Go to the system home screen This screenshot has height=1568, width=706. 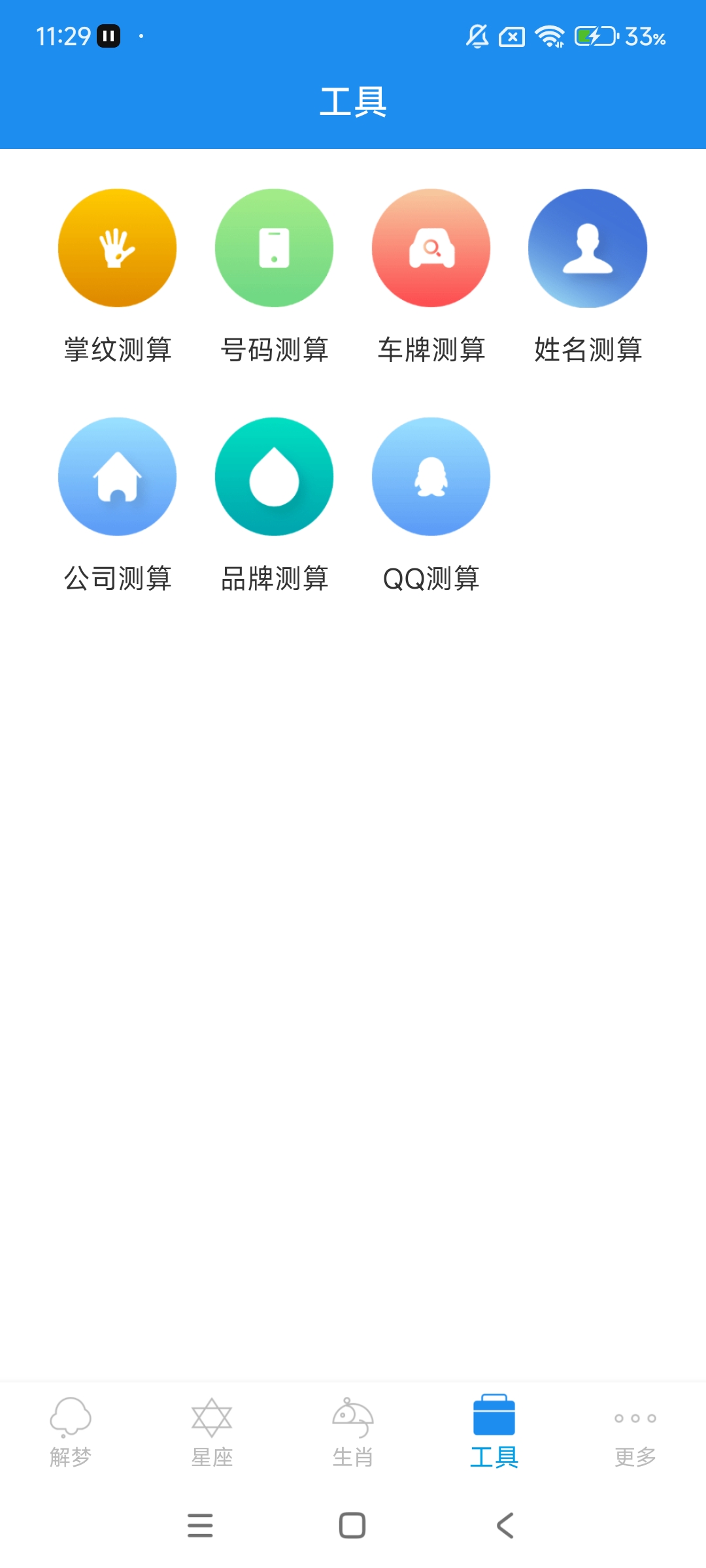[352, 1526]
